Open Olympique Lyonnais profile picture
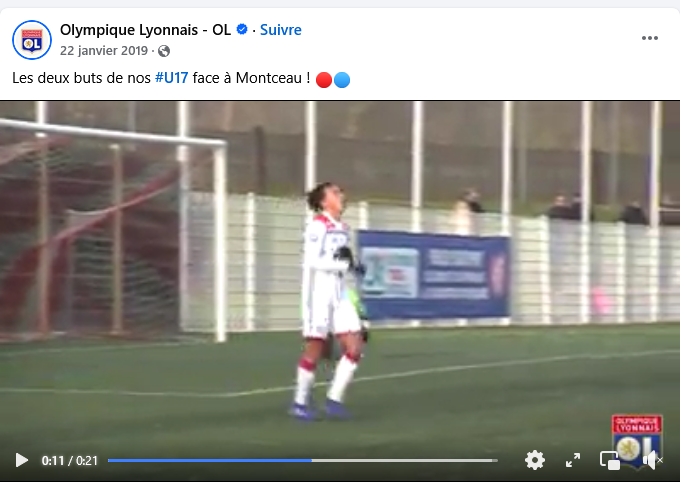This screenshot has width=680, height=482. click(32, 40)
